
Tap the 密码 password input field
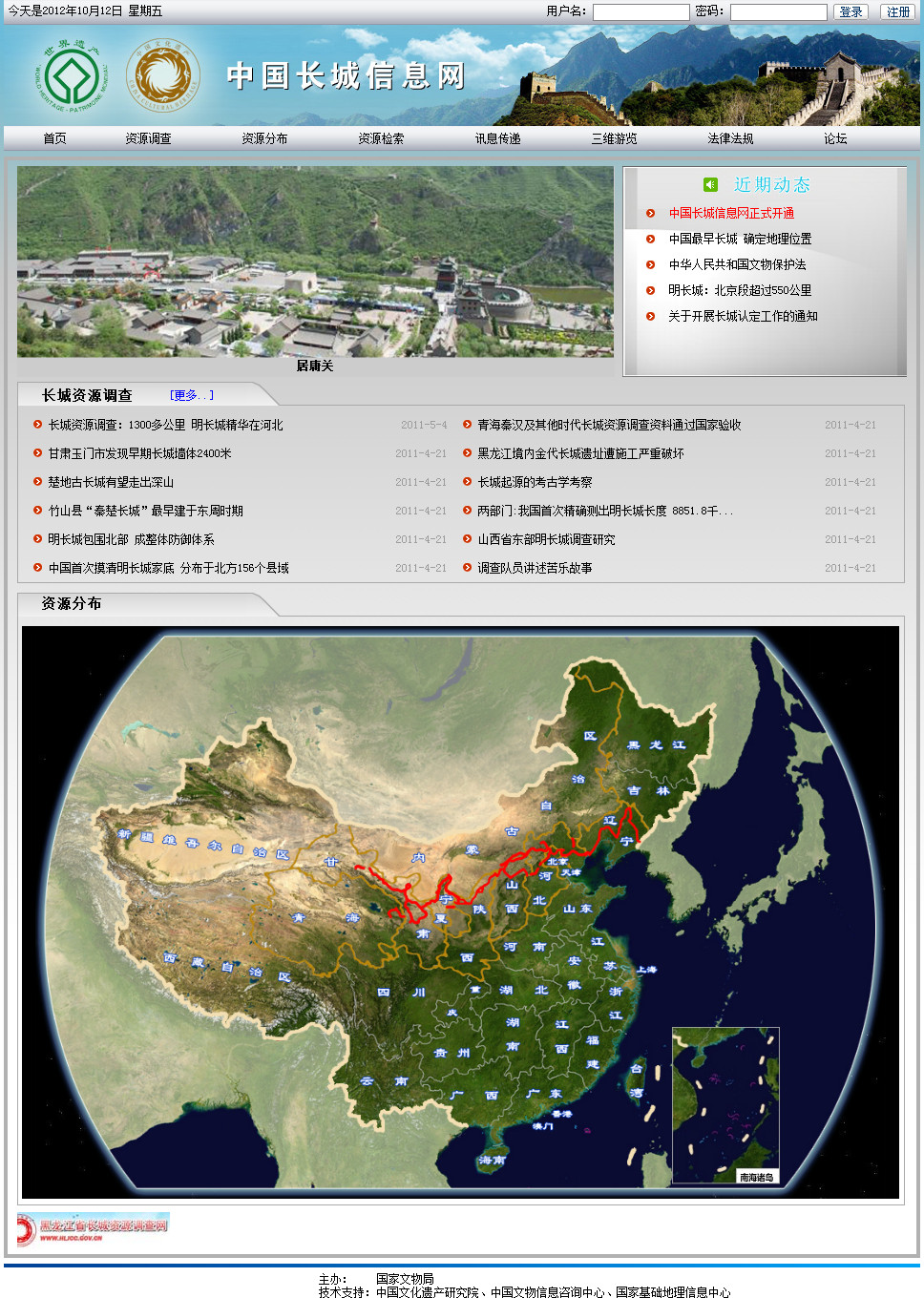click(778, 12)
